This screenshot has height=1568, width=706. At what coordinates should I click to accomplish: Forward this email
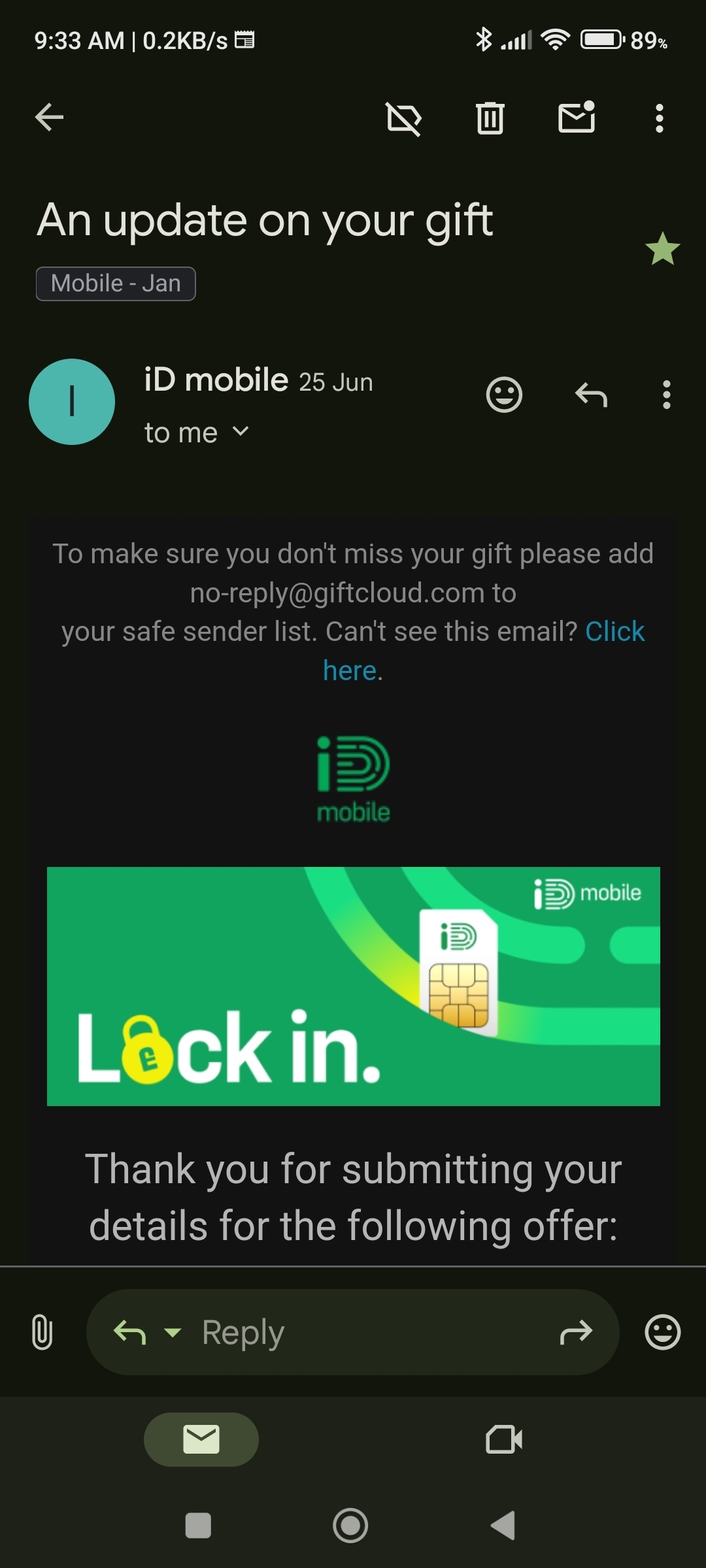coord(576,1331)
